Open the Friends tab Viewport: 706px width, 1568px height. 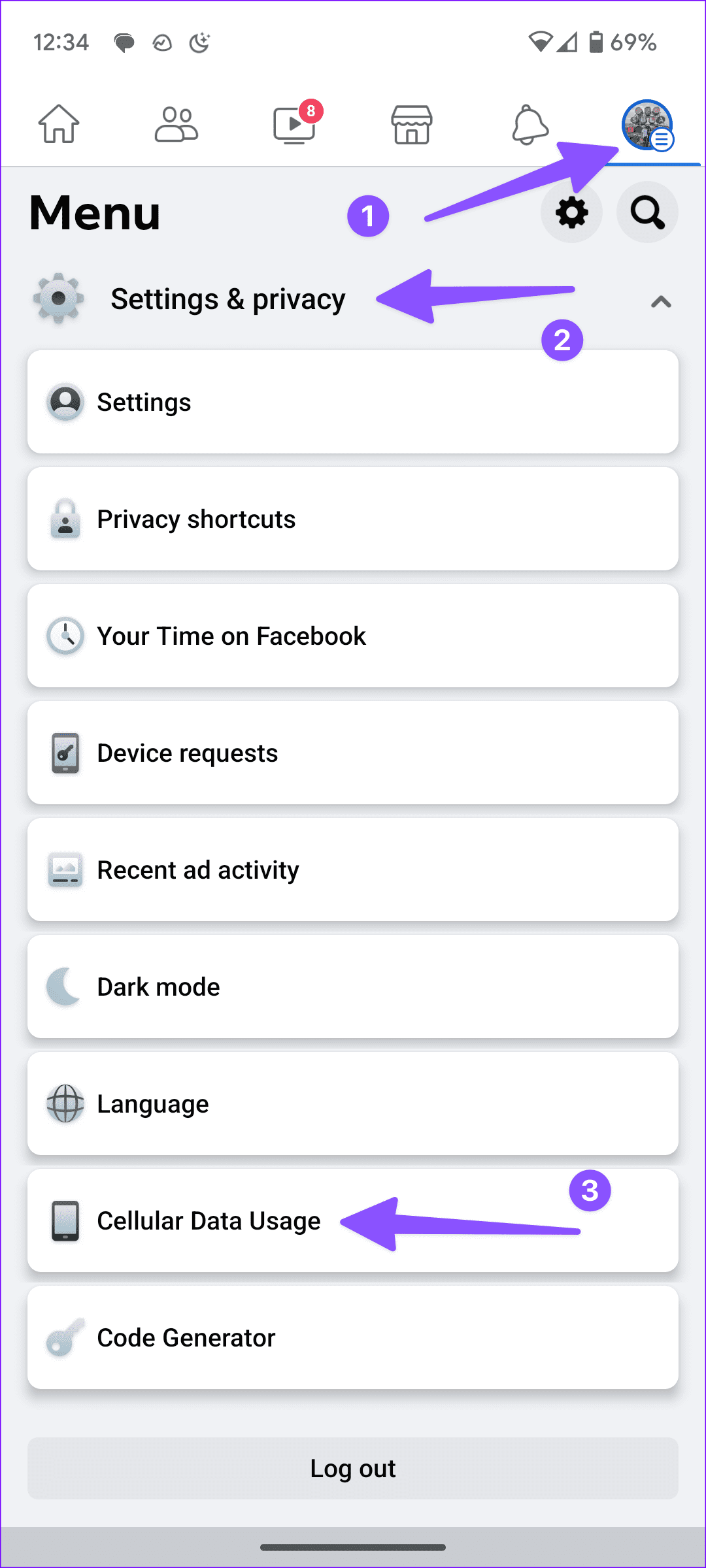coord(175,124)
